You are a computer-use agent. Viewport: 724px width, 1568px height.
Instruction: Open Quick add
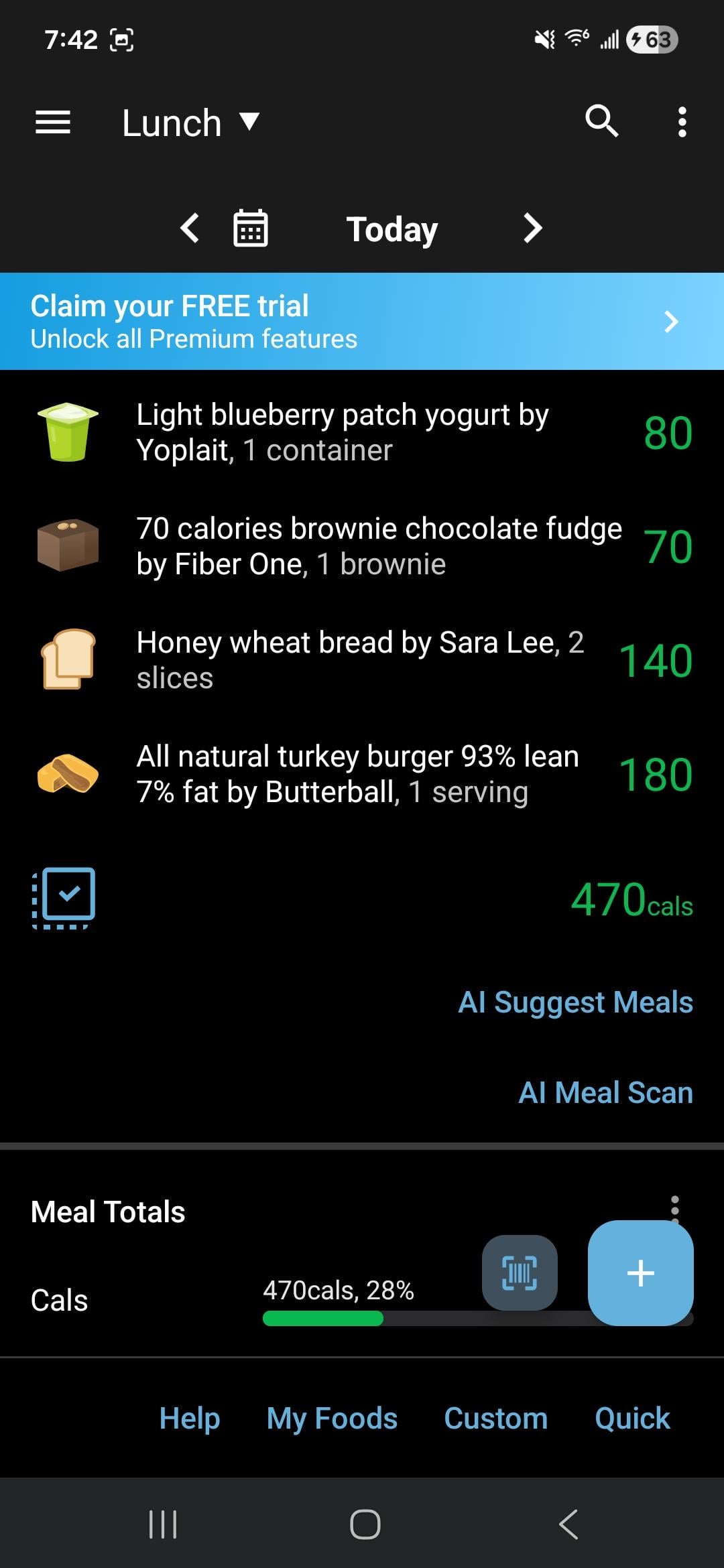pos(632,1419)
